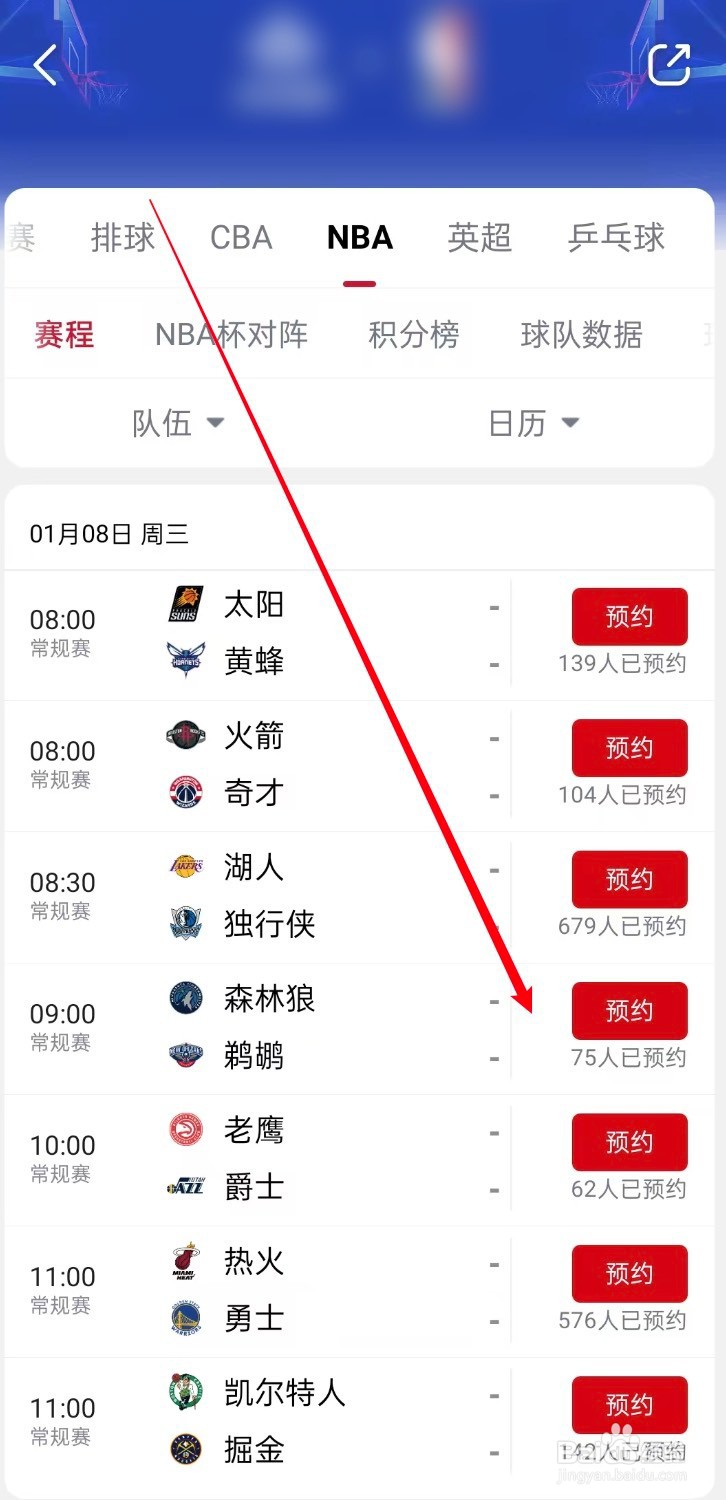Image resolution: width=726 pixels, height=1500 pixels.
Task: Select the Lakers (湖人) logo
Action: (x=184, y=866)
